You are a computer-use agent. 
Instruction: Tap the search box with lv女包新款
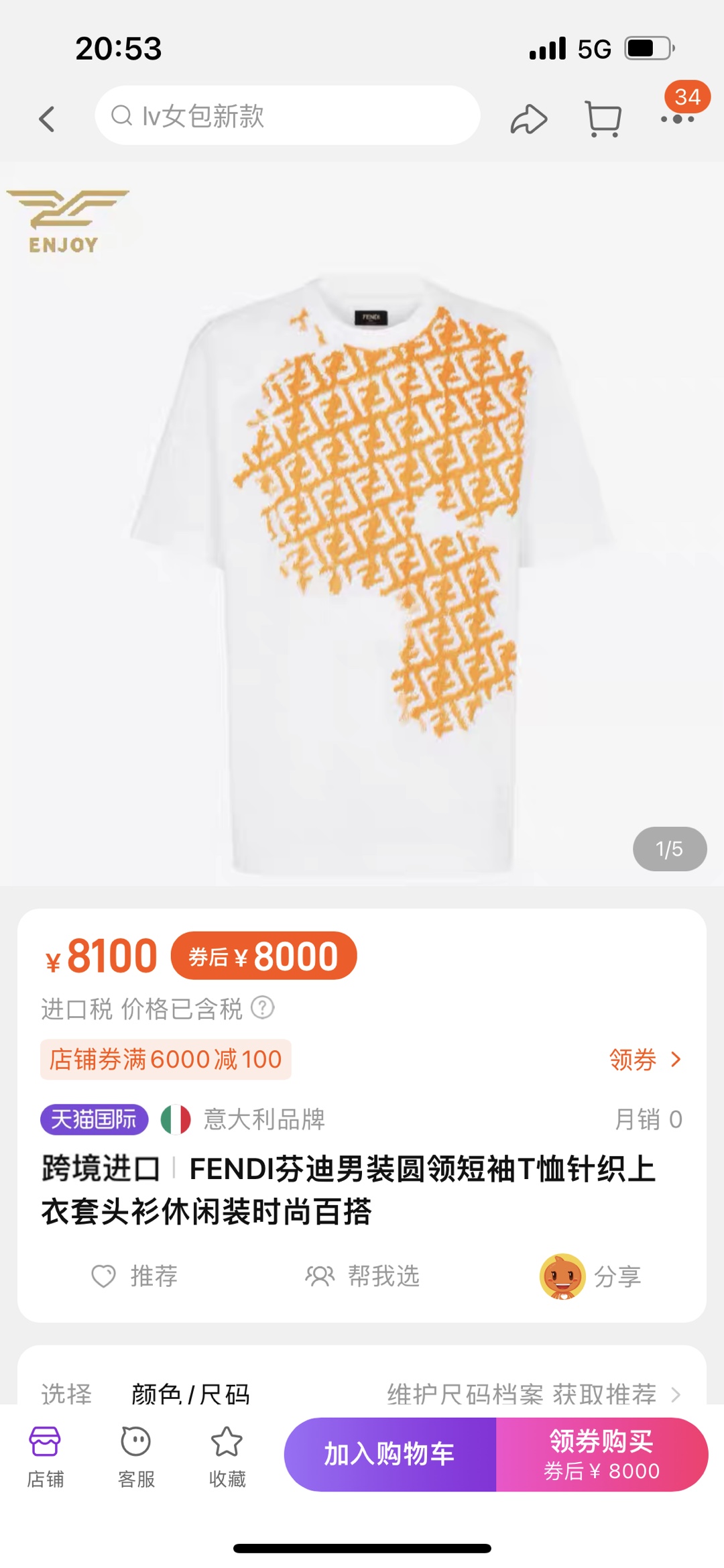point(287,115)
